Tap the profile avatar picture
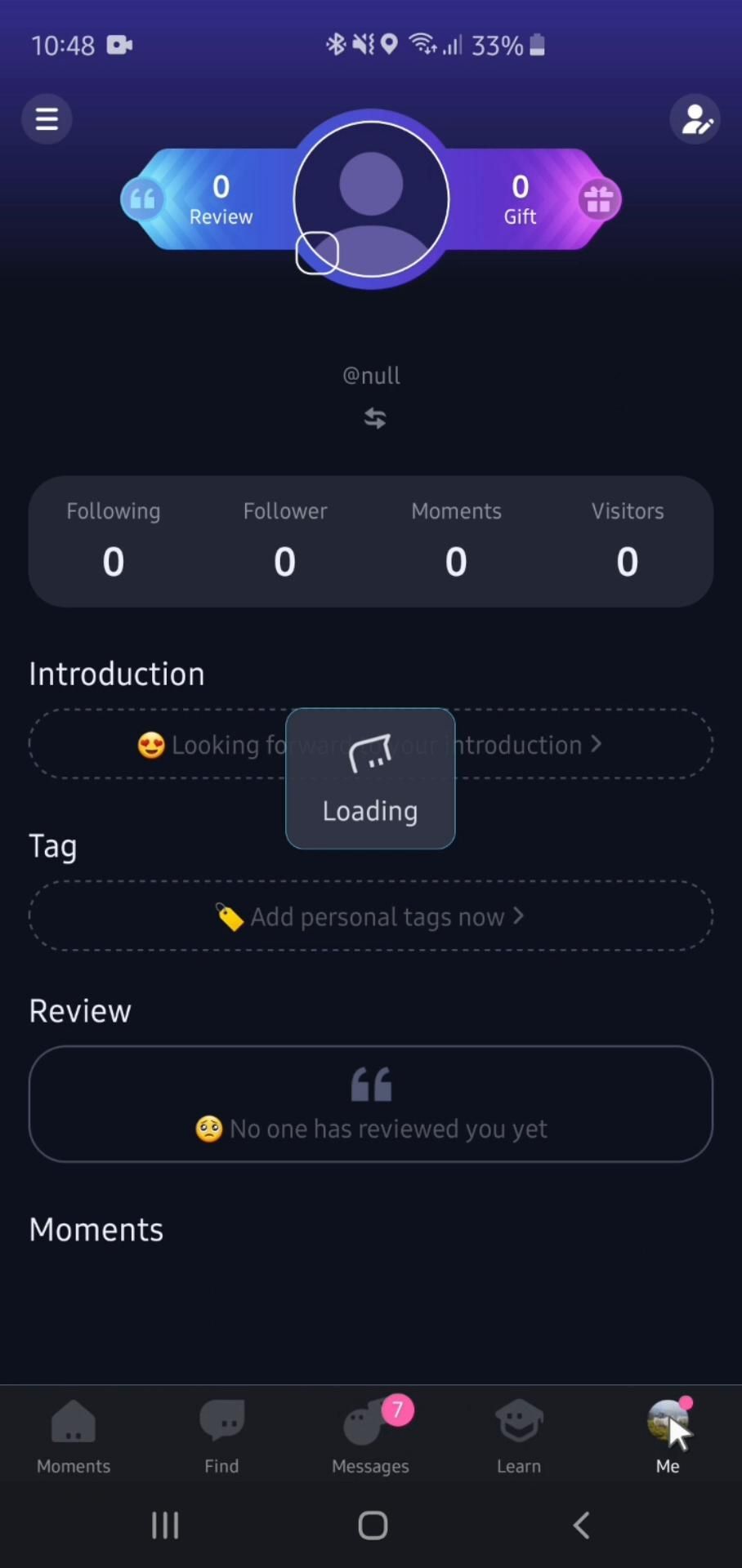 tap(371, 198)
